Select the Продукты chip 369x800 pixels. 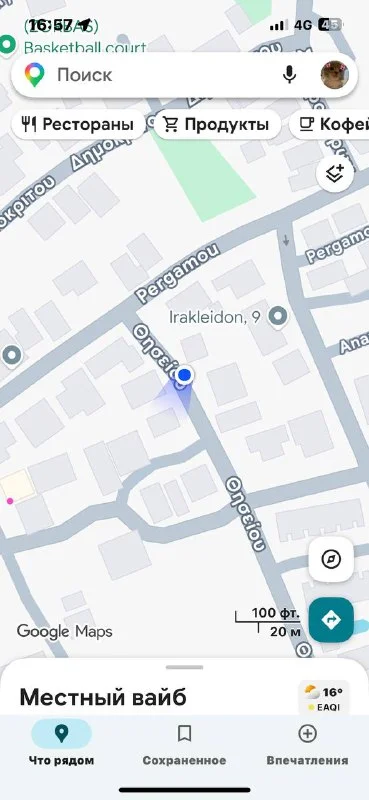click(217, 124)
